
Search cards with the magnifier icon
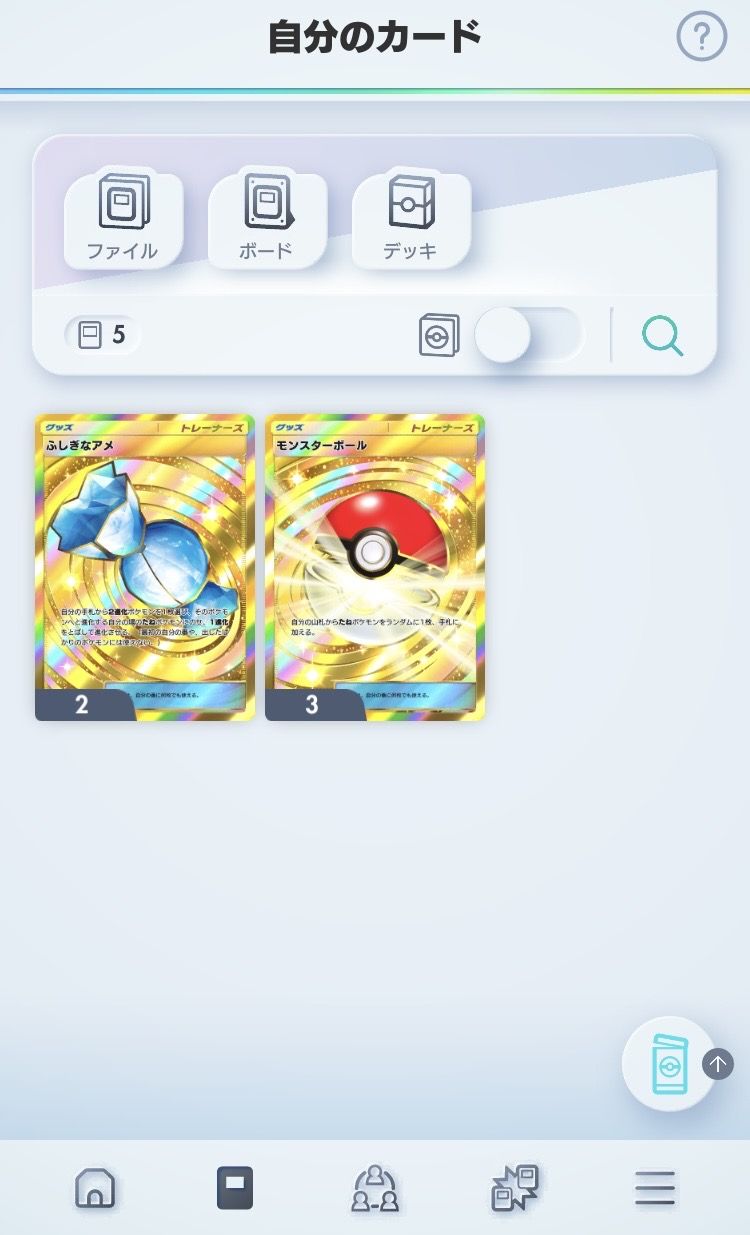662,336
